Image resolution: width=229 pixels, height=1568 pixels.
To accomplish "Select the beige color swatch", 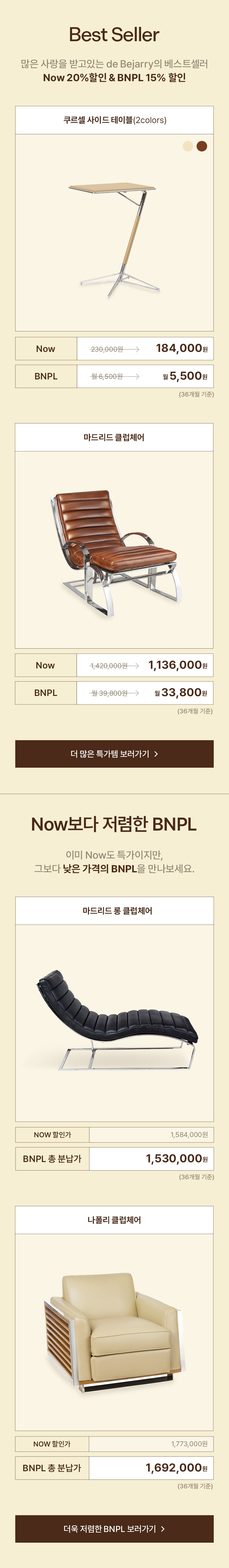I will [x=187, y=146].
